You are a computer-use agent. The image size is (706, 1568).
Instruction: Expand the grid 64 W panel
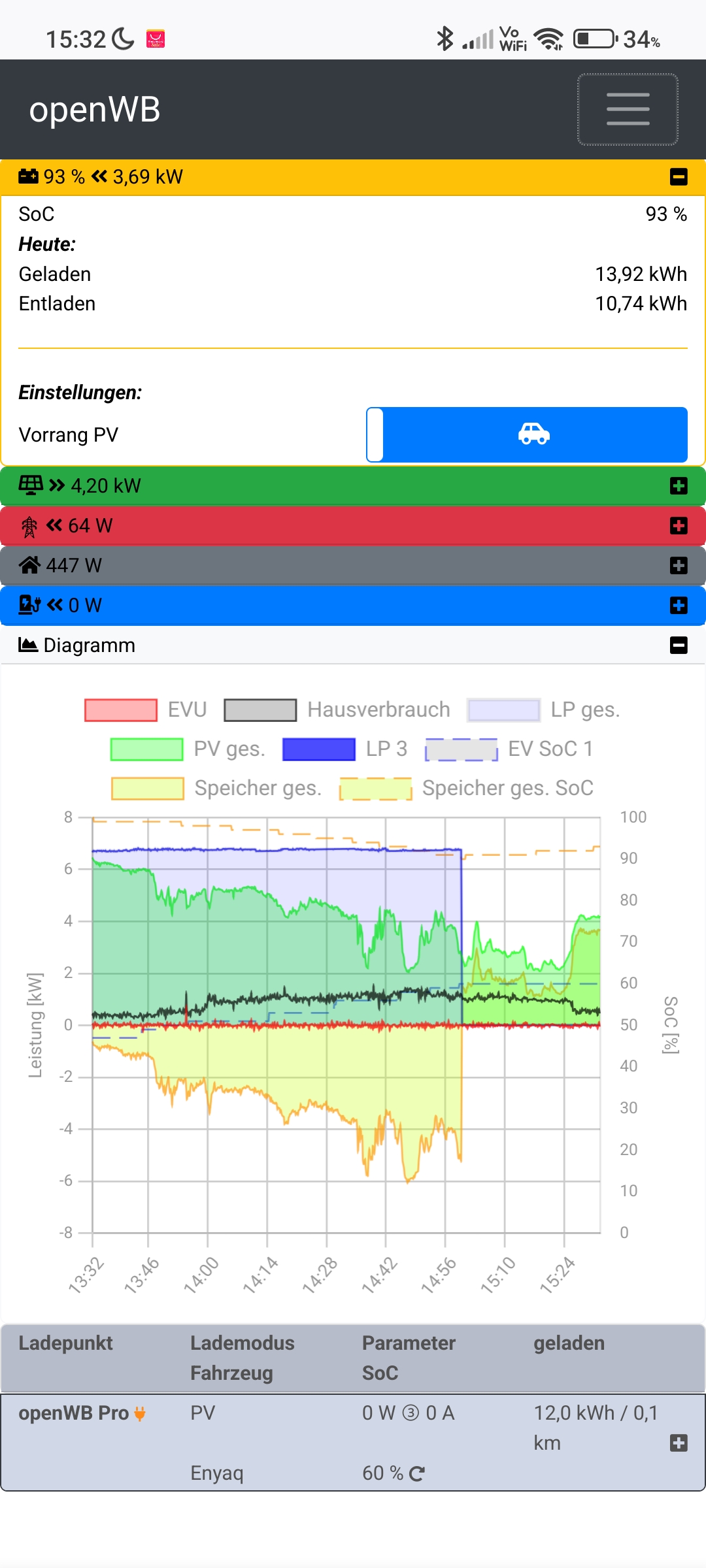click(679, 525)
